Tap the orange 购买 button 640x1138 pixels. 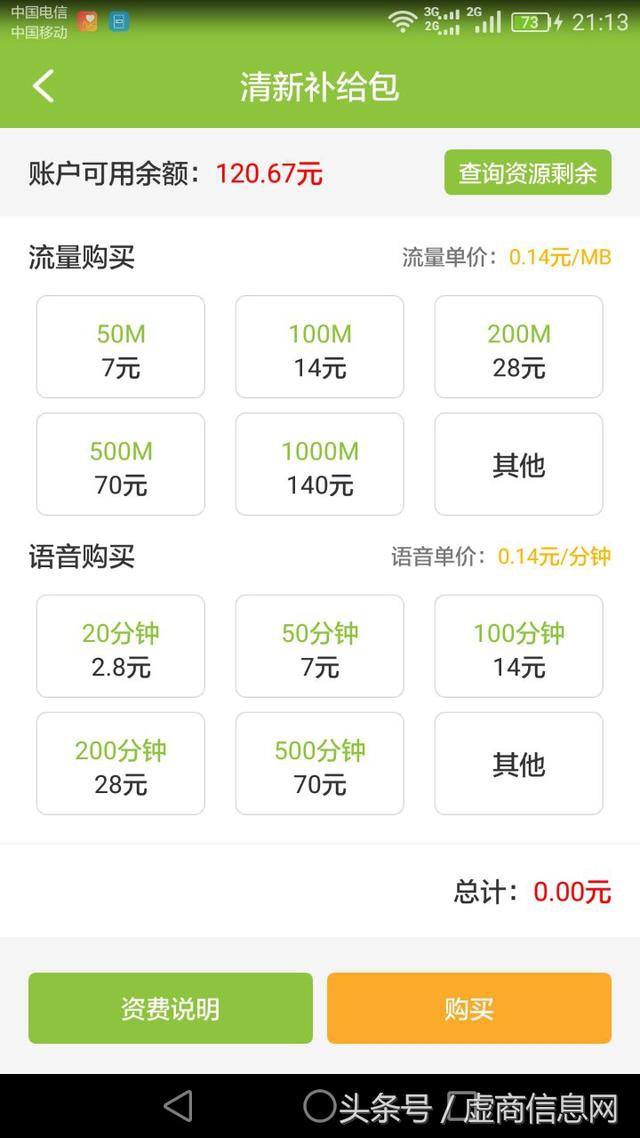coord(469,1008)
